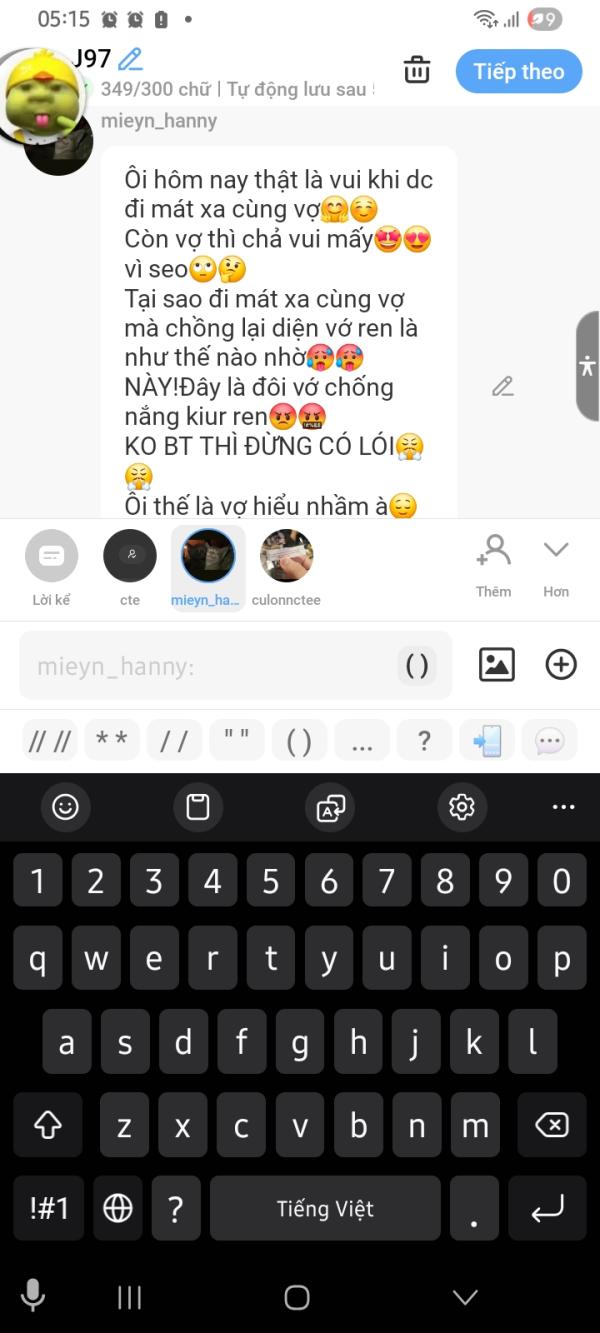Open the accessibility side button
This screenshot has height=1333, width=600.
tap(587, 366)
